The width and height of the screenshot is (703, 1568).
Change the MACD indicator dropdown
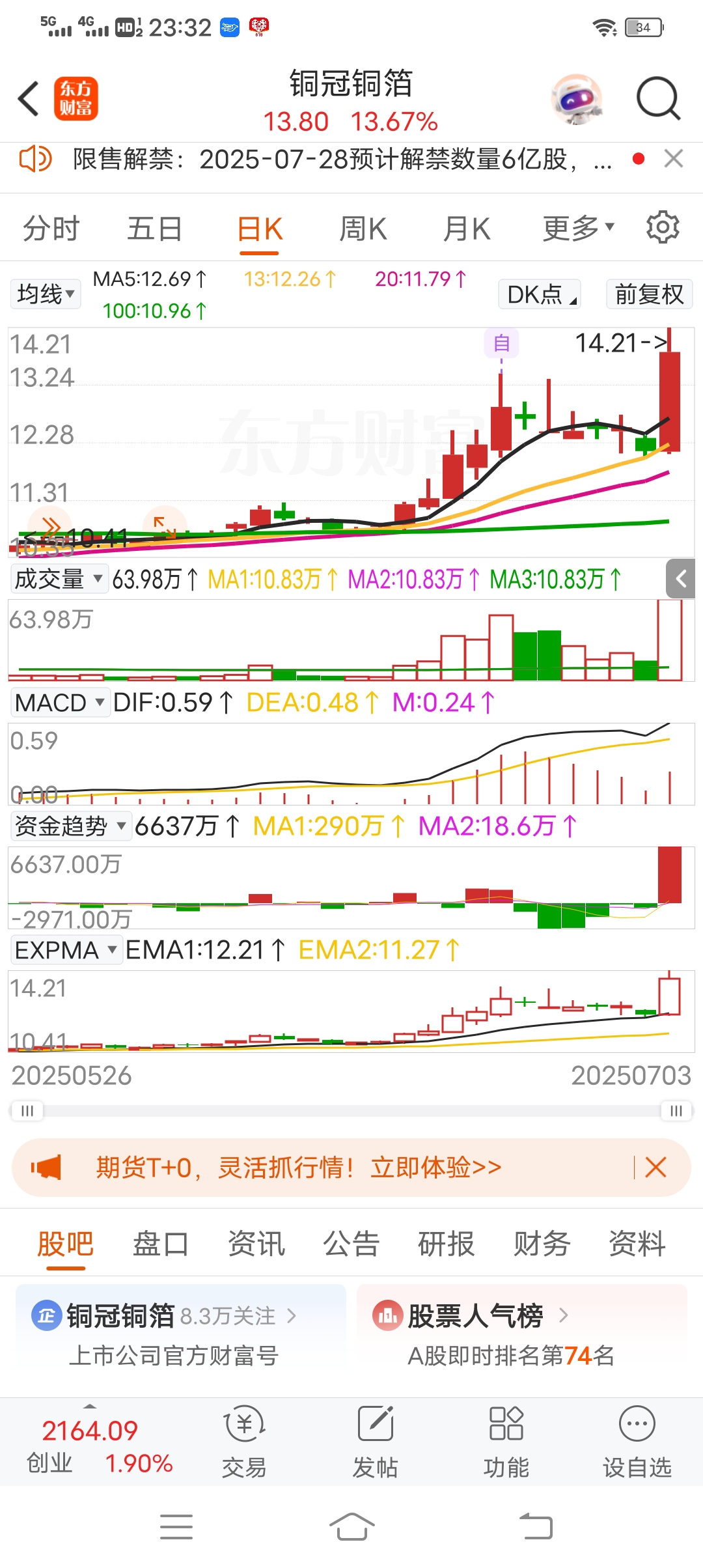tap(59, 703)
